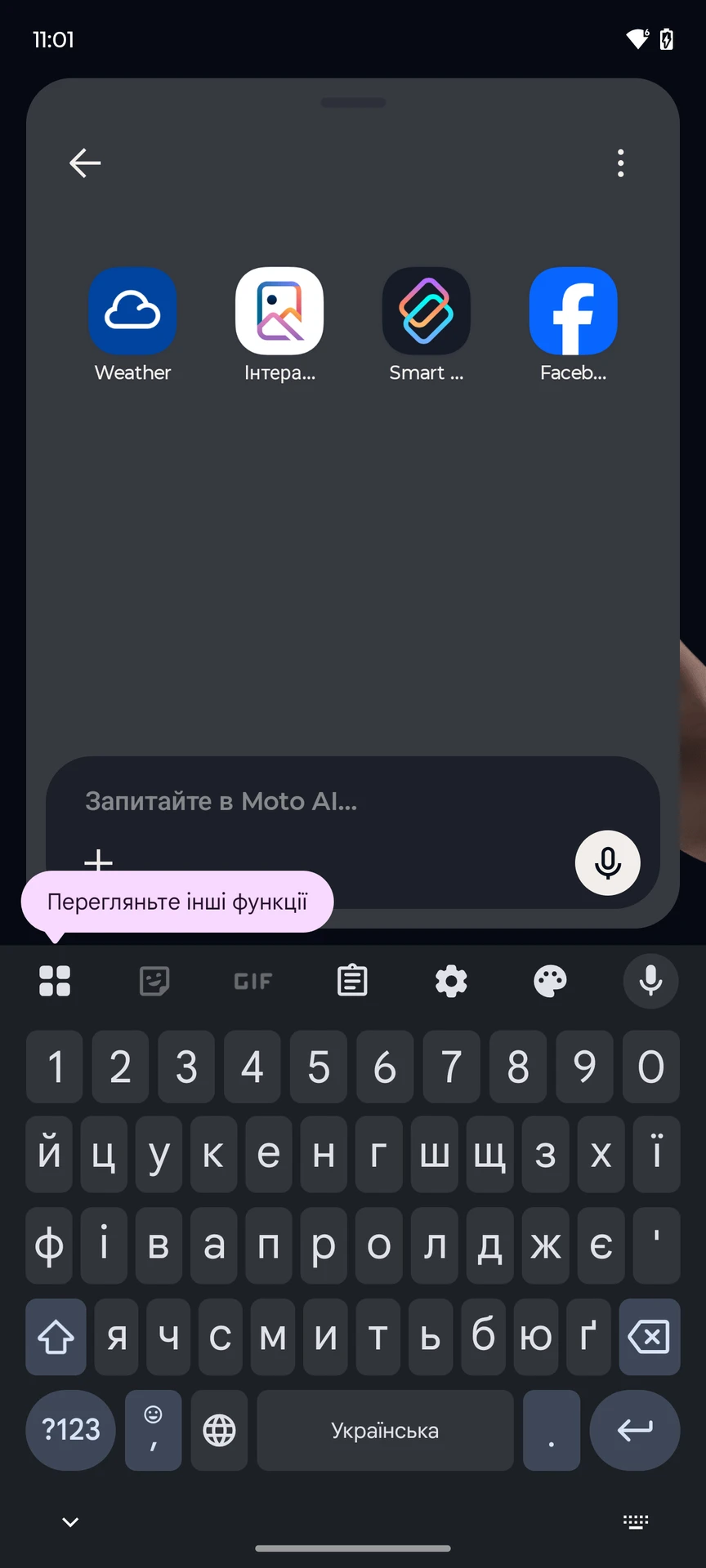Open the sticker panel on keyboard

[x=154, y=981]
